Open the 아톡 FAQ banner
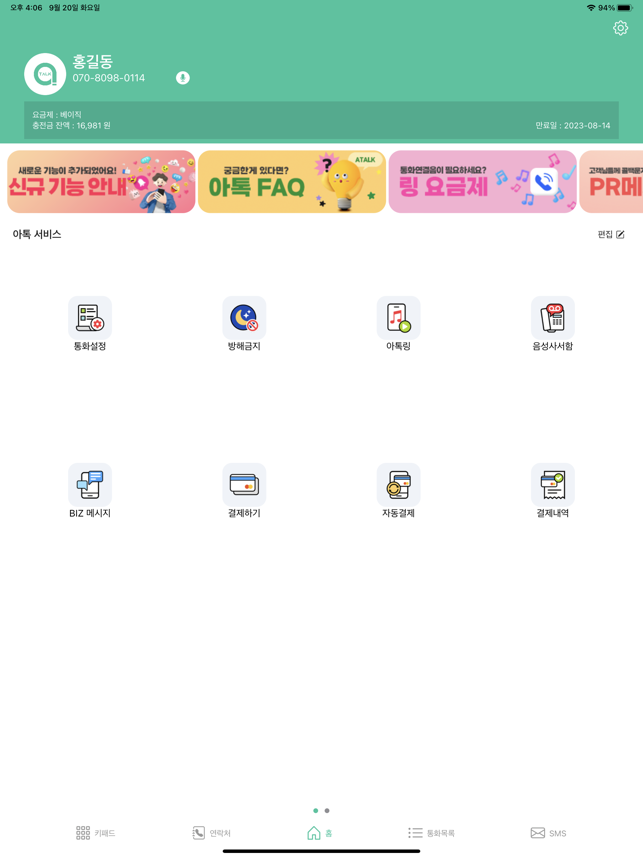Screen dimensions: 643x858 click(292, 182)
